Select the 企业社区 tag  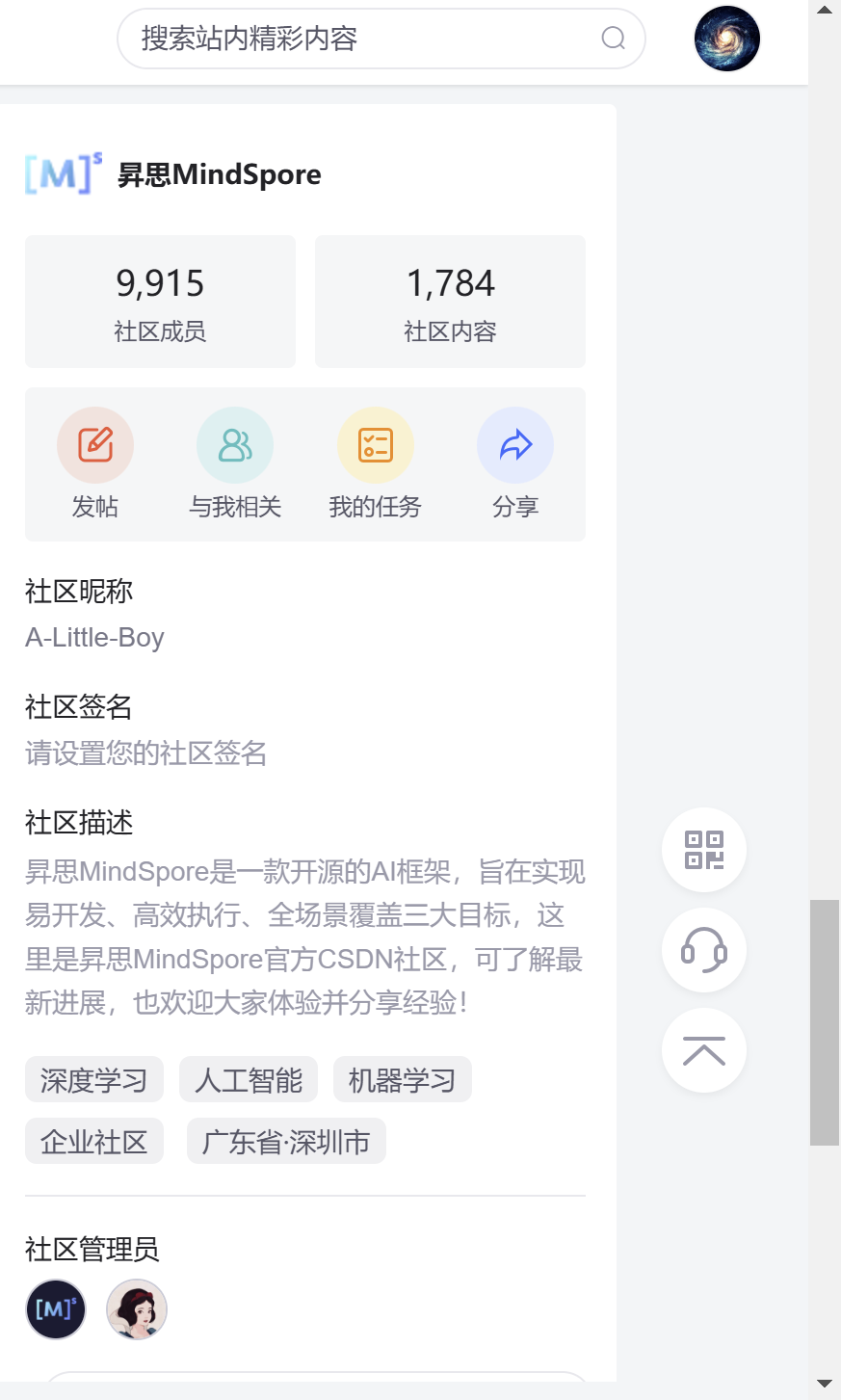point(94,1142)
